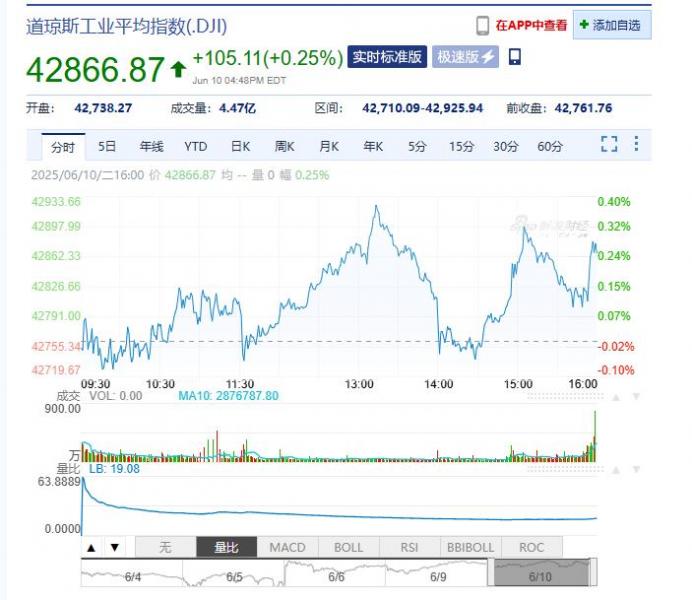Switch indicator to RSI

tap(409, 547)
